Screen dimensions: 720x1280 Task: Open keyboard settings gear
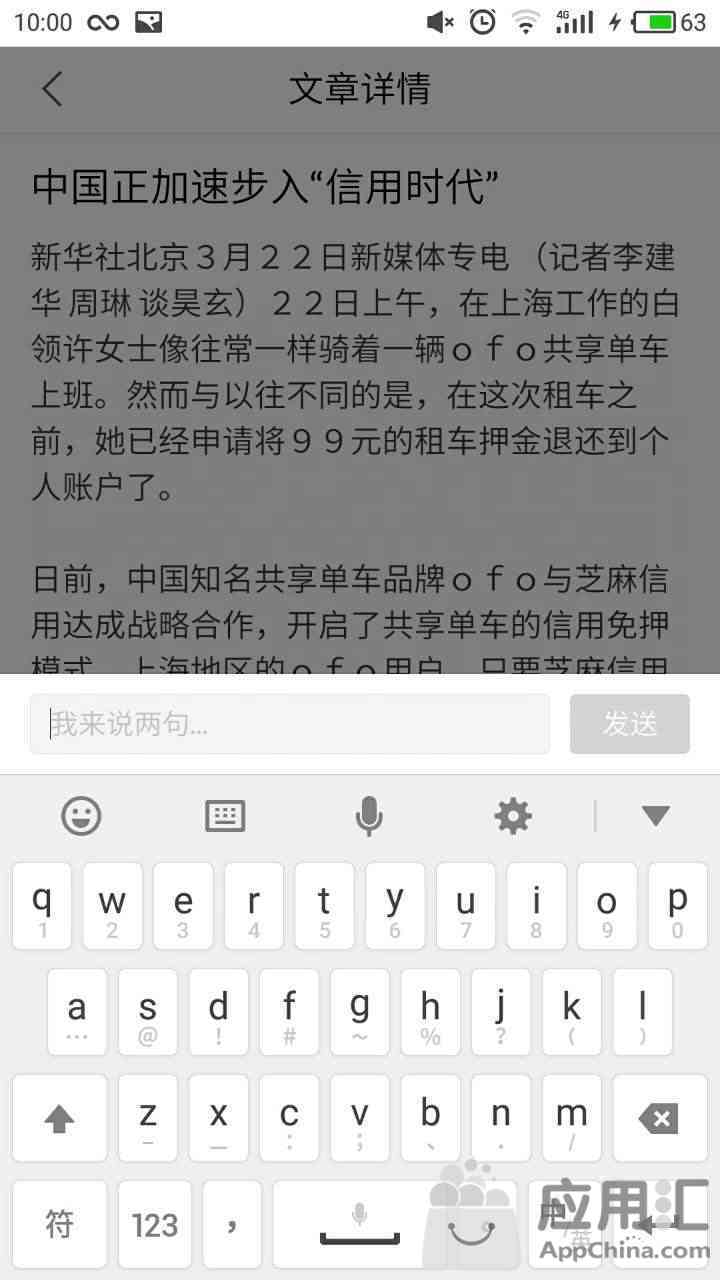(x=513, y=816)
